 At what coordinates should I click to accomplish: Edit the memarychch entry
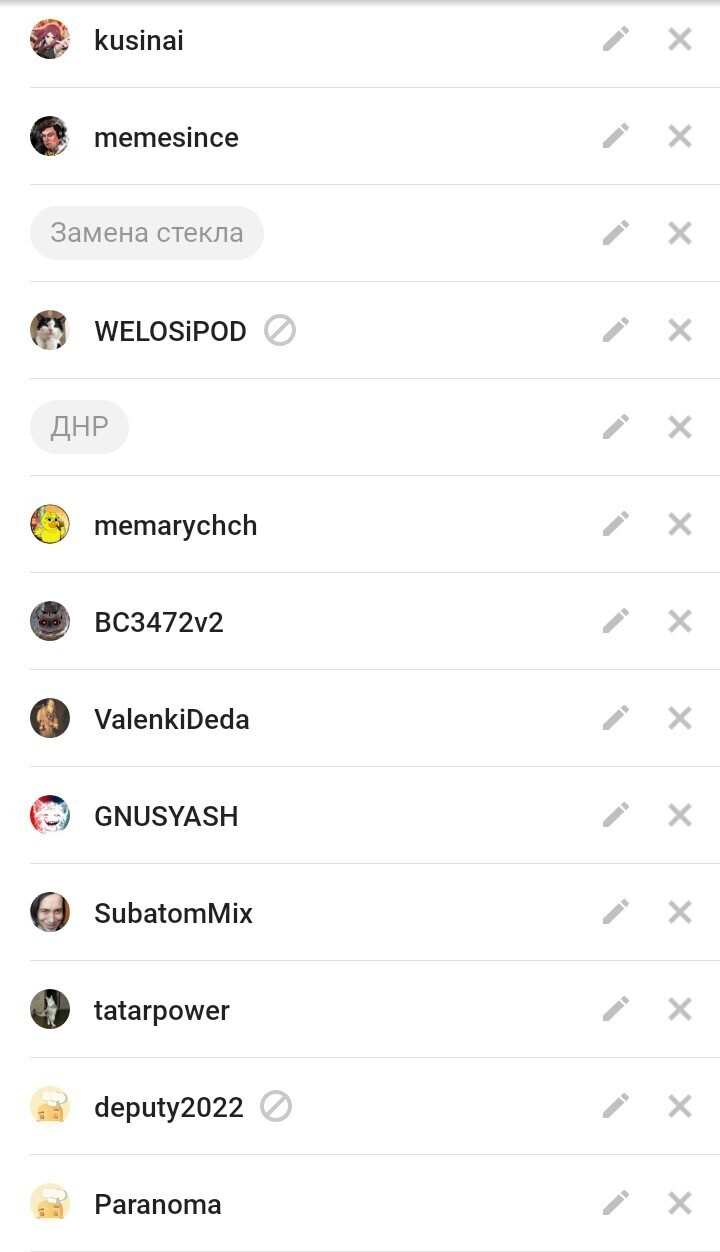[x=616, y=524]
